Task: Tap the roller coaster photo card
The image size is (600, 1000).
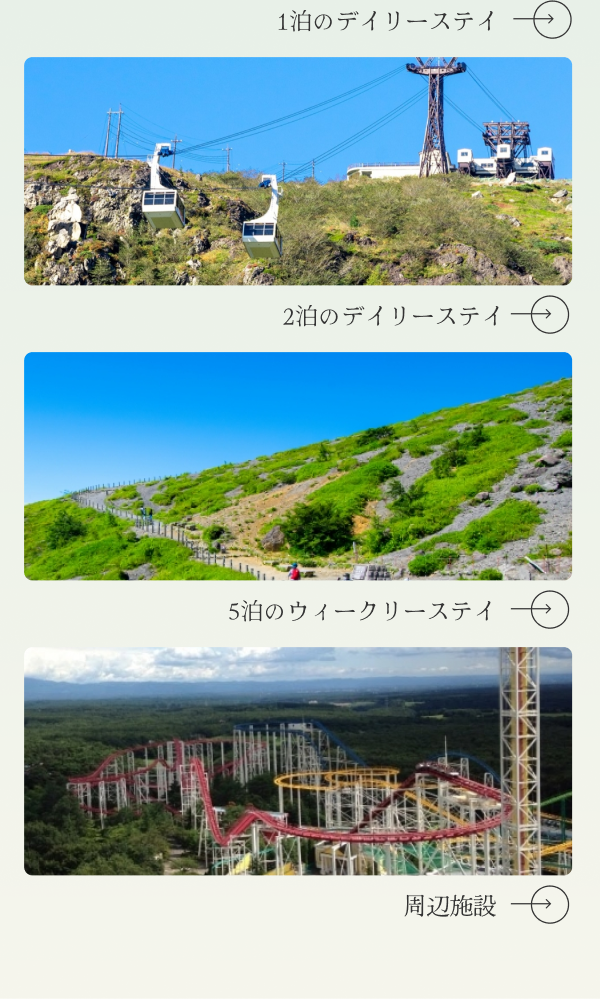Action: [298, 761]
